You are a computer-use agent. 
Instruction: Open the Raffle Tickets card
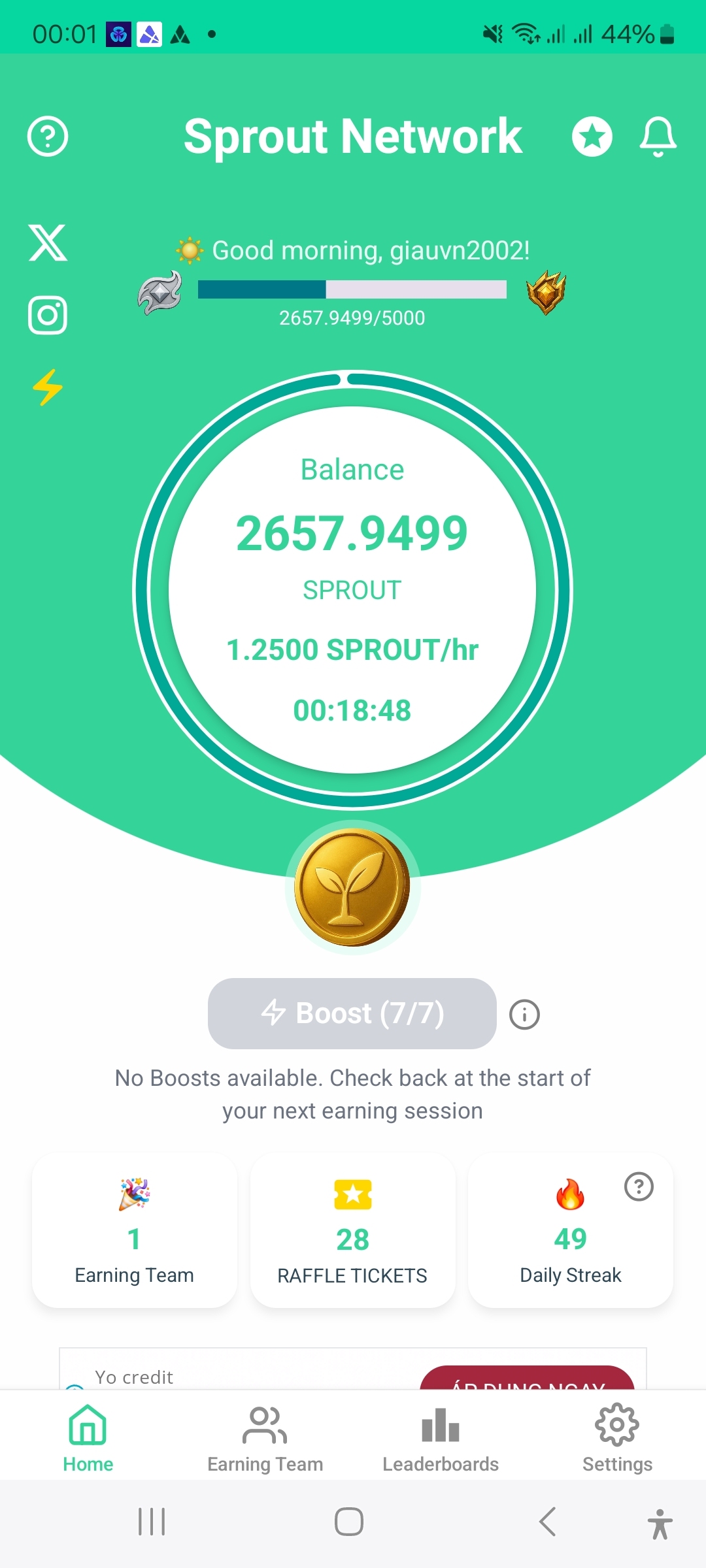[352, 1230]
